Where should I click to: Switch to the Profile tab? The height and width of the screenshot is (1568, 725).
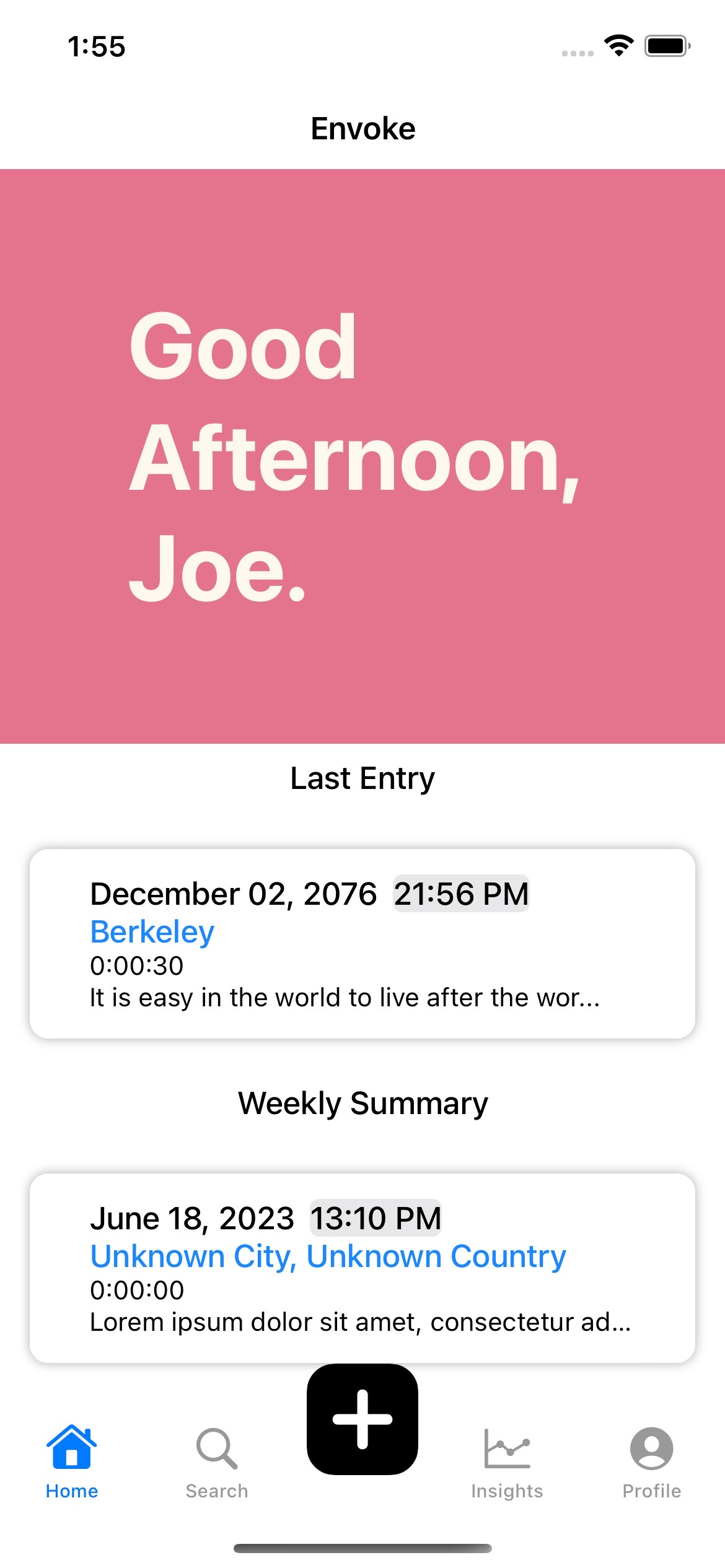click(651, 1461)
